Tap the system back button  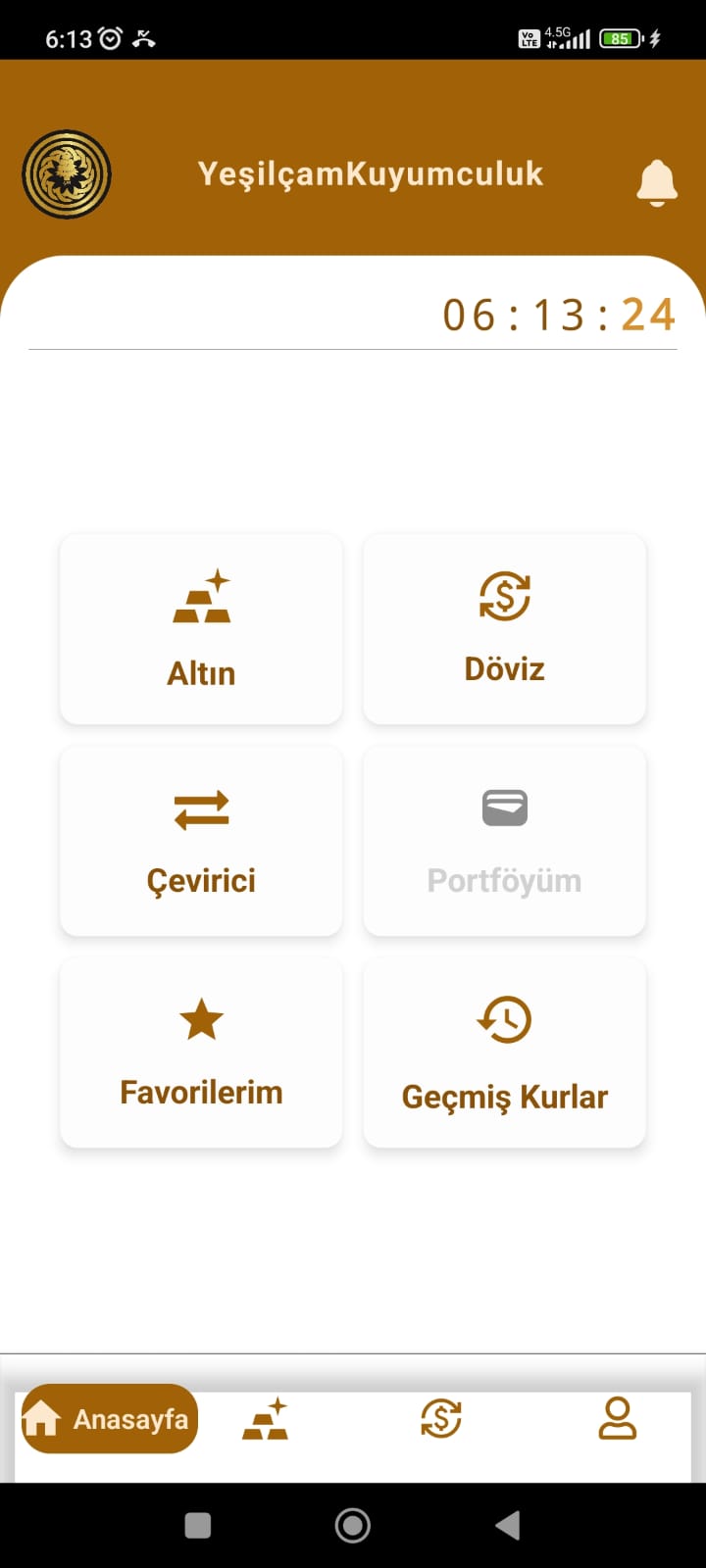(x=507, y=1525)
